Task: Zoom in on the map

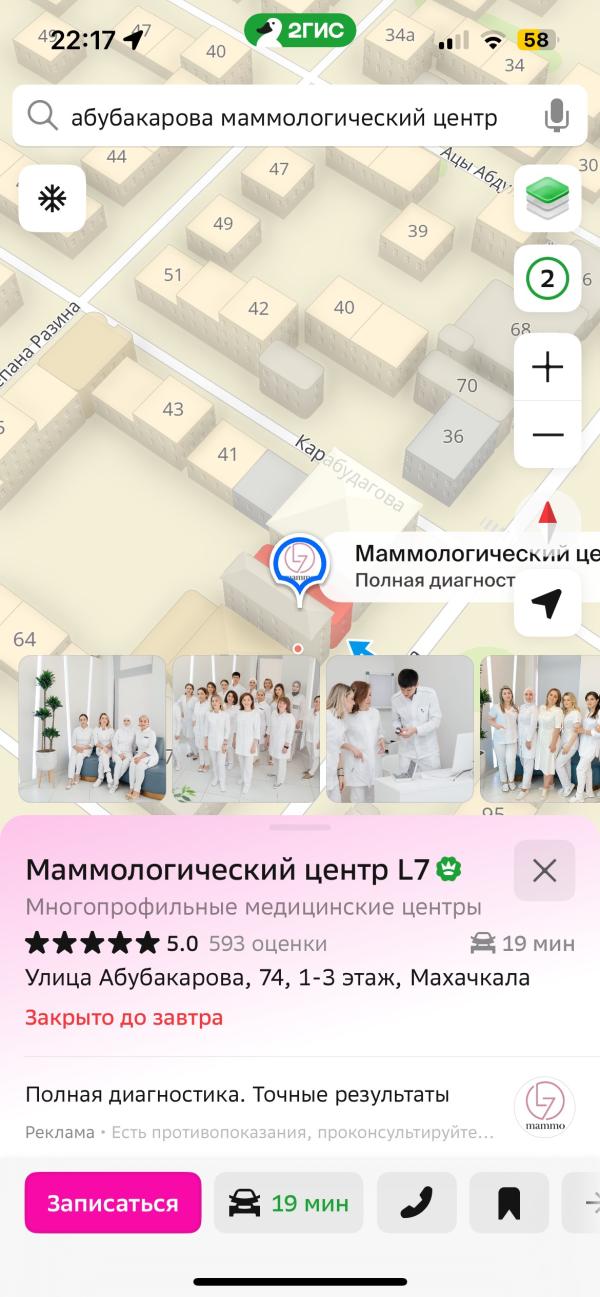Action: click(547, 367)
